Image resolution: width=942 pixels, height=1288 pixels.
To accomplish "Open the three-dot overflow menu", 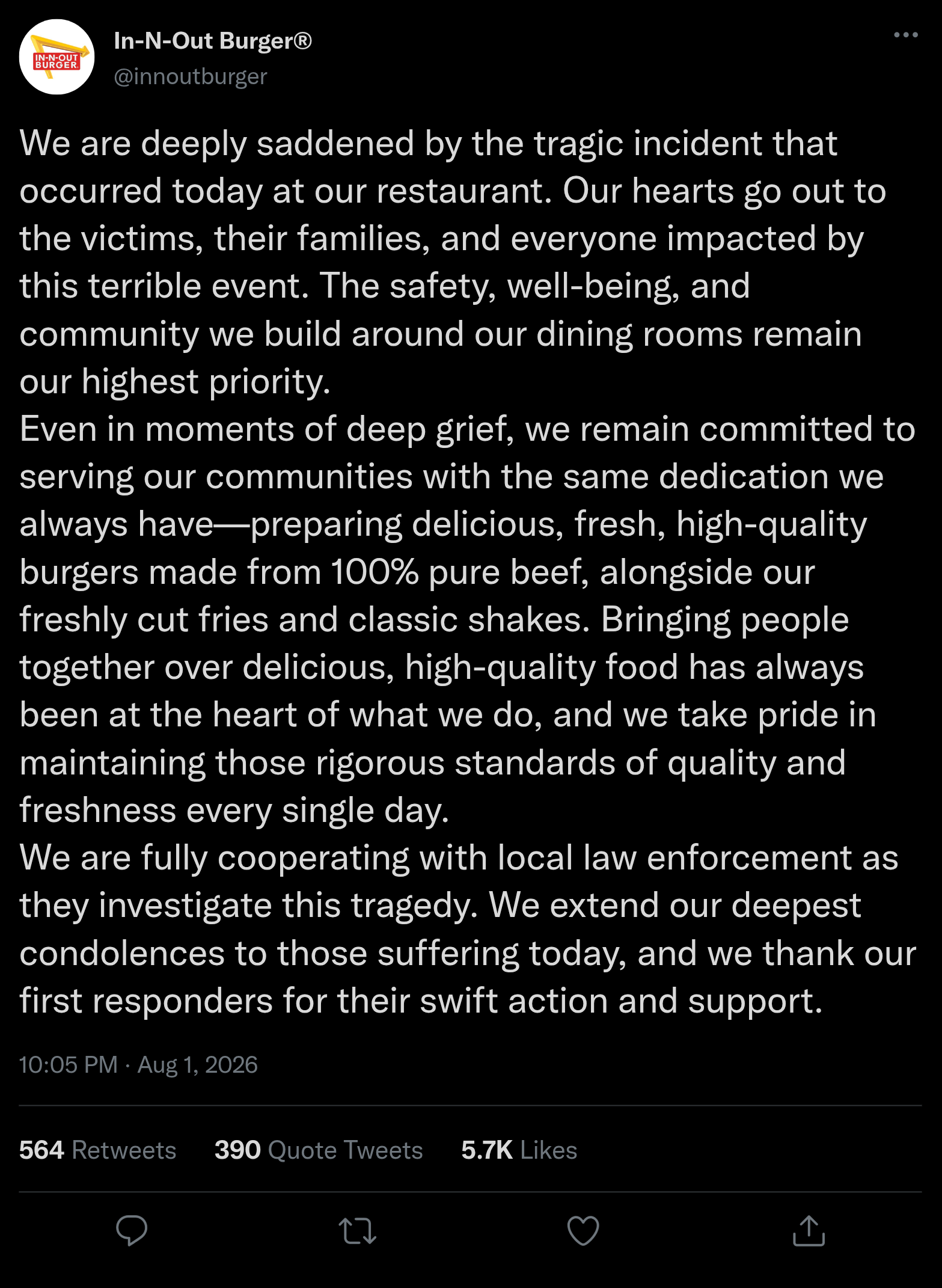I will pyautogui.click(x=905, y=35).
